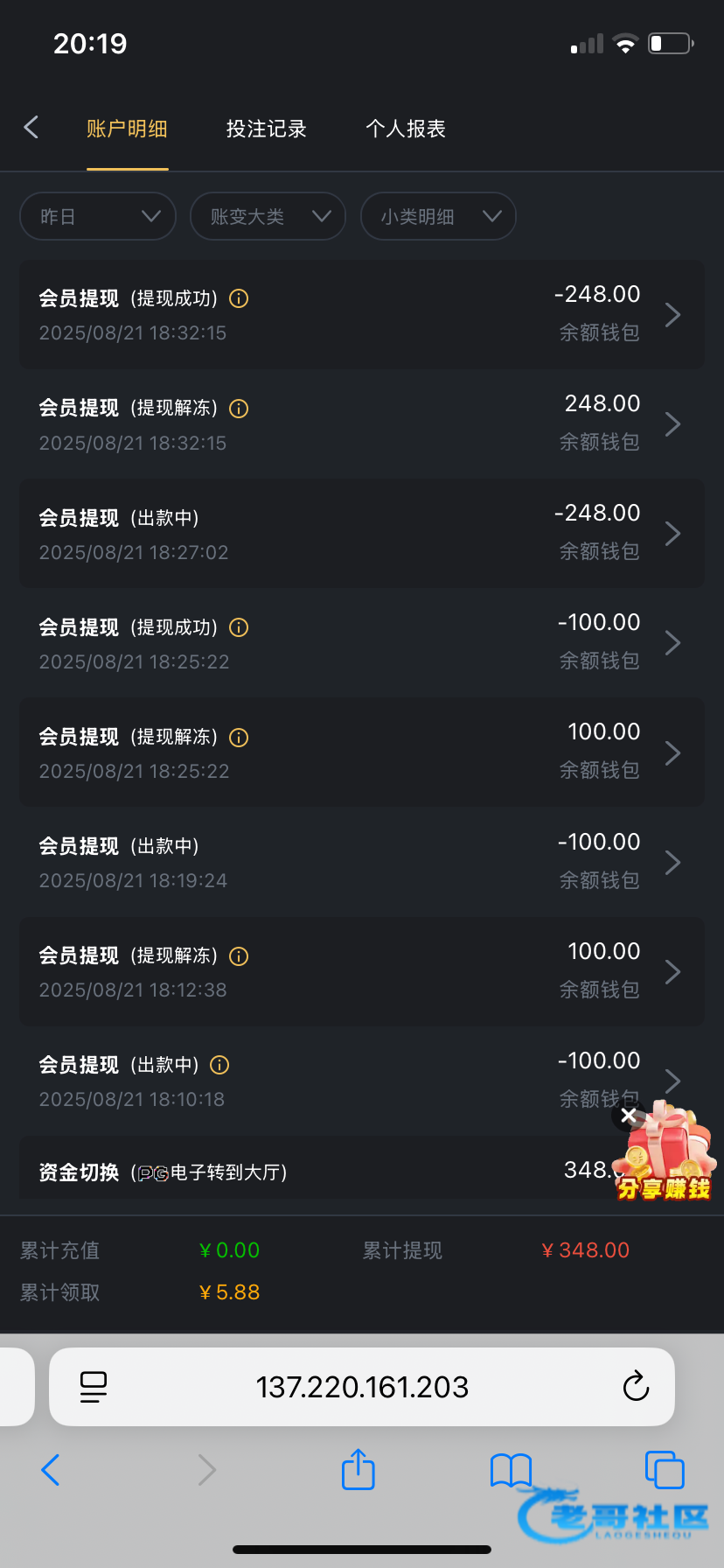Reload the page in the browser
Screen dimensions: 724x1568
[x=636, y=1387]
